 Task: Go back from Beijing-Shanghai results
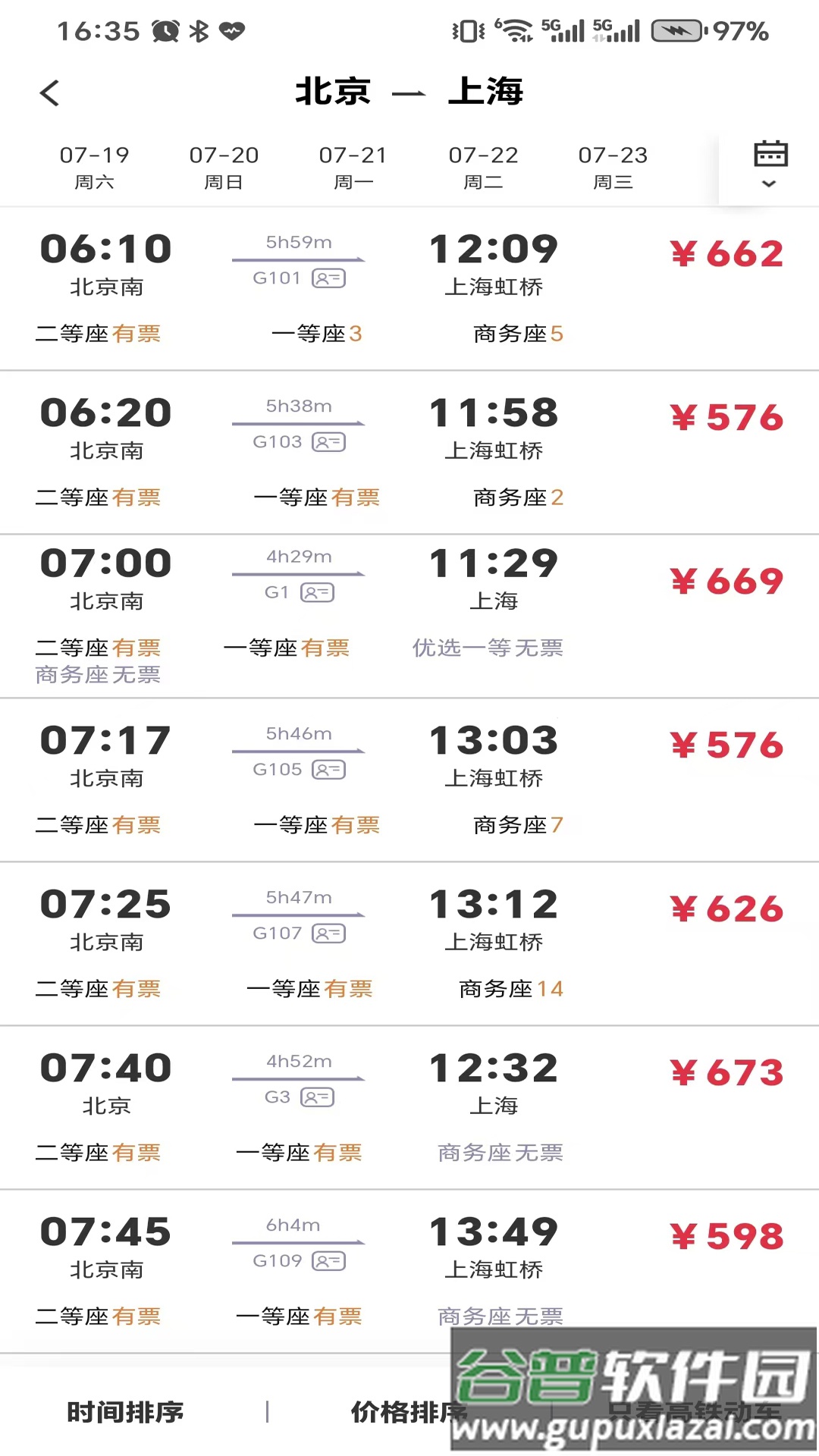tap(50, 93)
